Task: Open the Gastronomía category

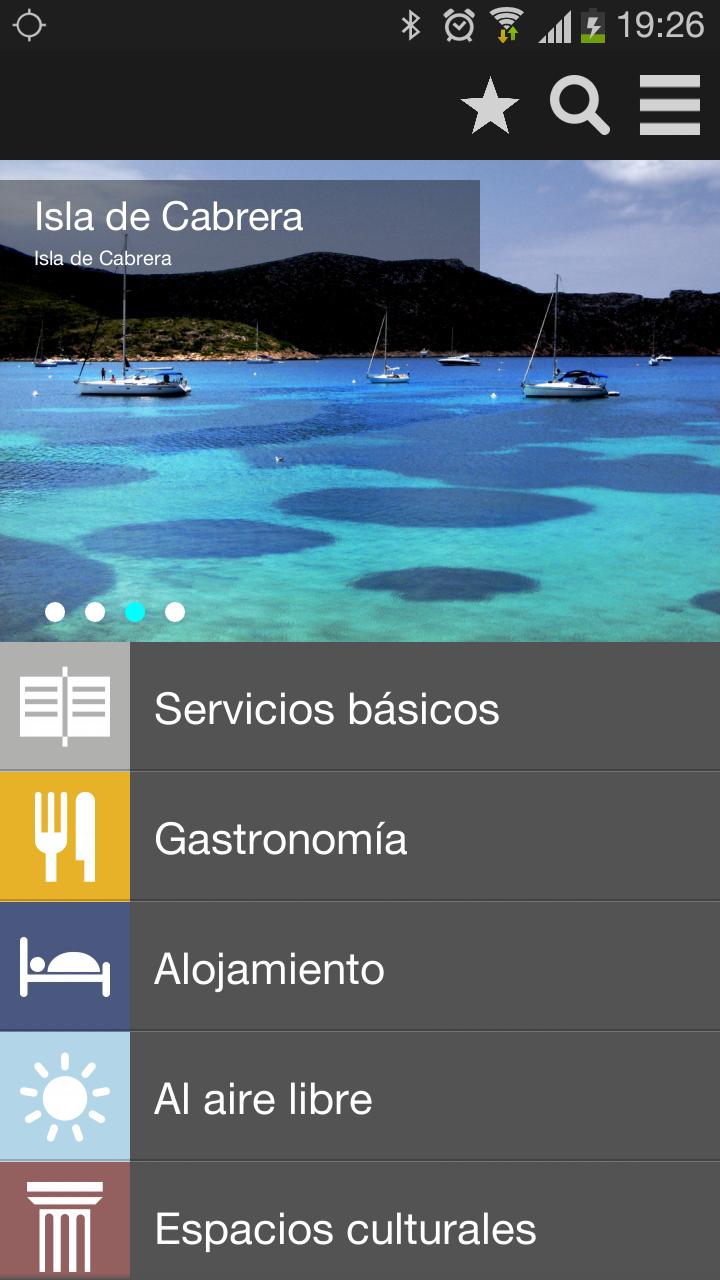Action: pyautogui.click(x=360, y=837)
